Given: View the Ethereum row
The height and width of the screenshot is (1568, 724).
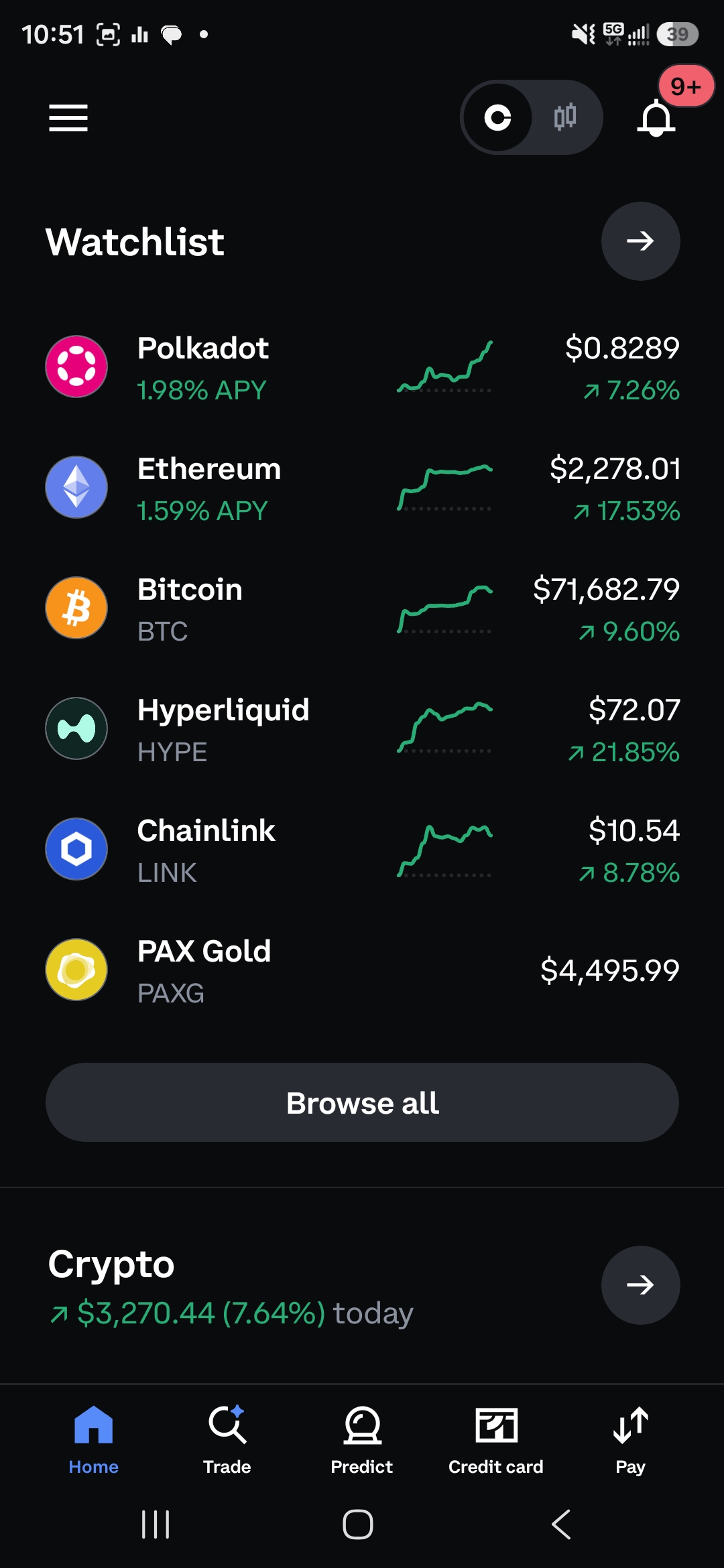Looking at the screenshot, I should click(x=362, y=488).
